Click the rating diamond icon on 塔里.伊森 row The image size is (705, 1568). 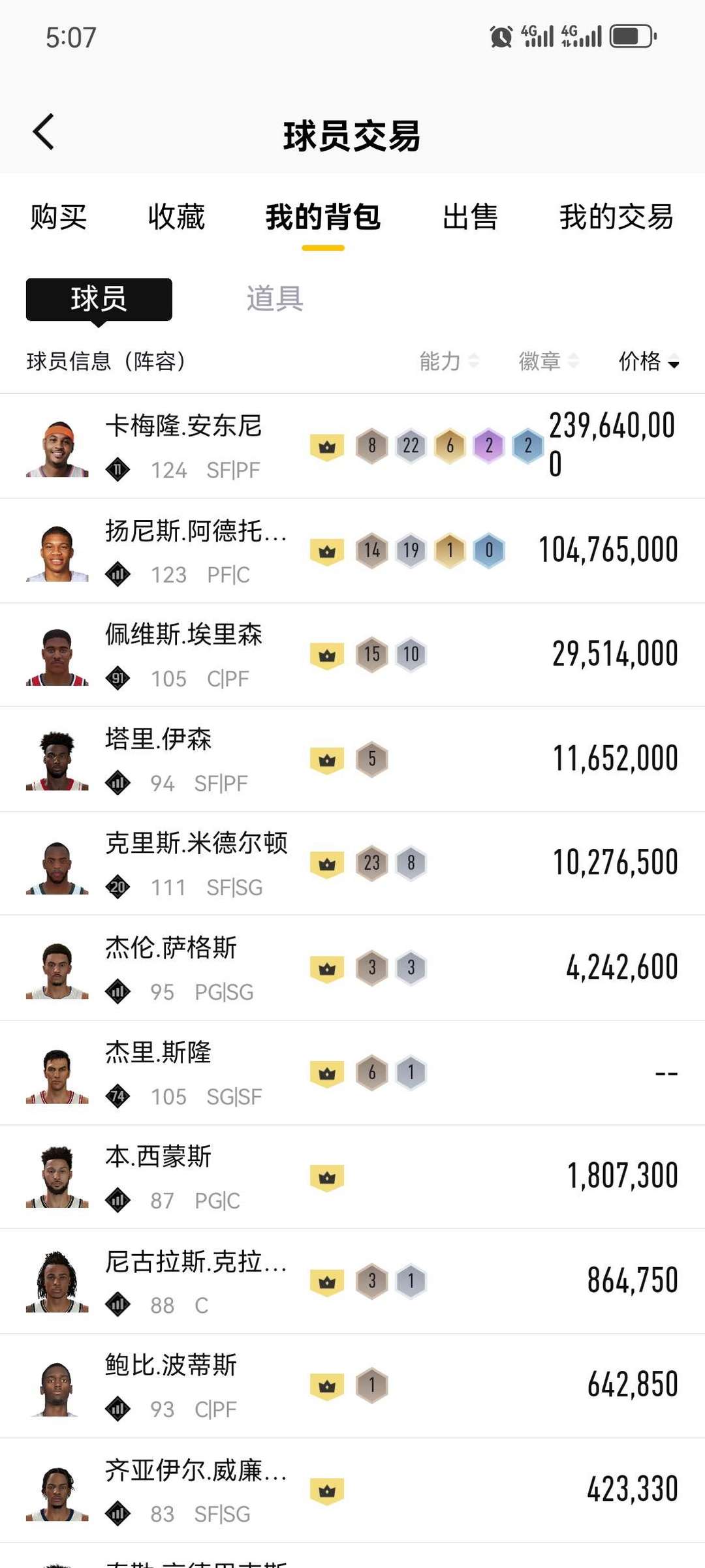pyautogui.click(x=116, y=783)
